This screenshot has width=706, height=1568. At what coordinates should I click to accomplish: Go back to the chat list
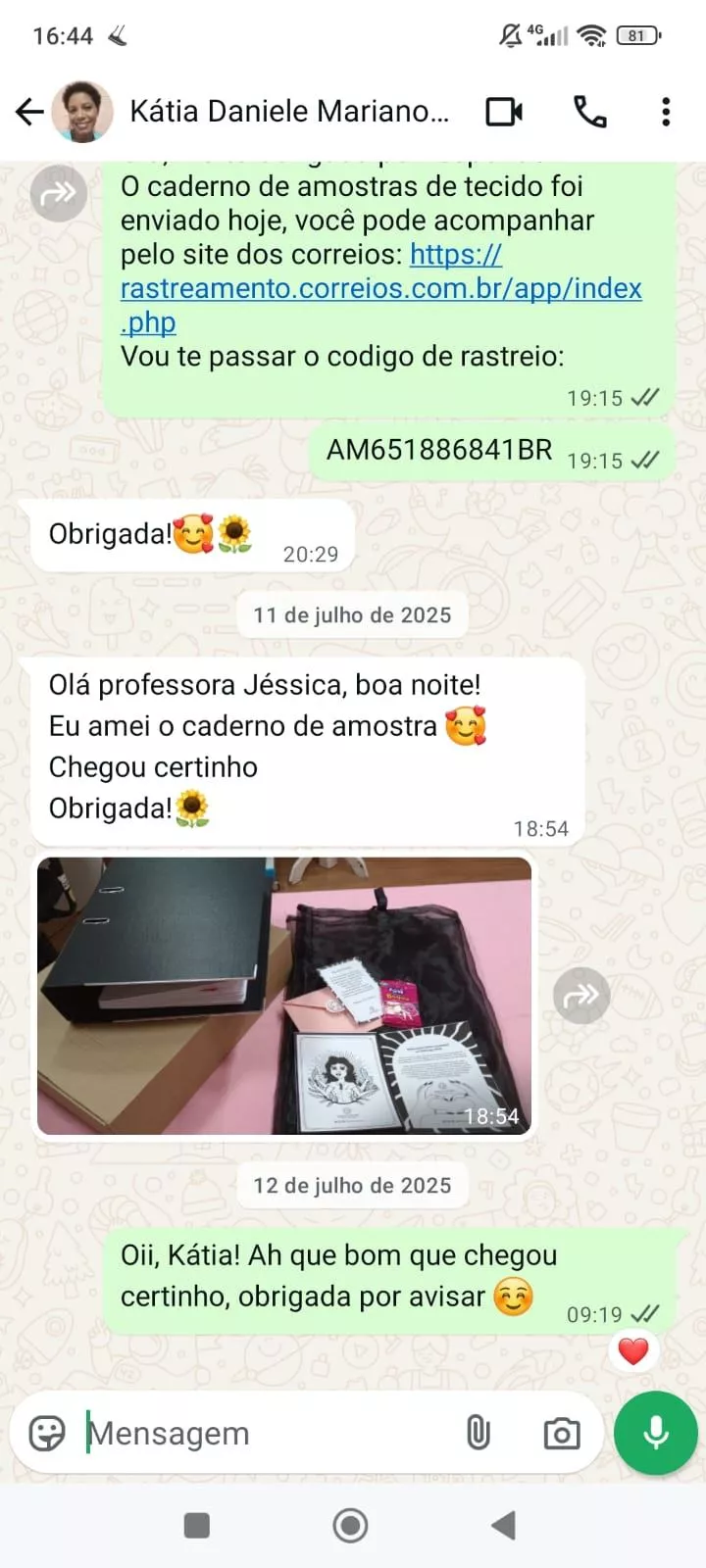pos(29,112)
